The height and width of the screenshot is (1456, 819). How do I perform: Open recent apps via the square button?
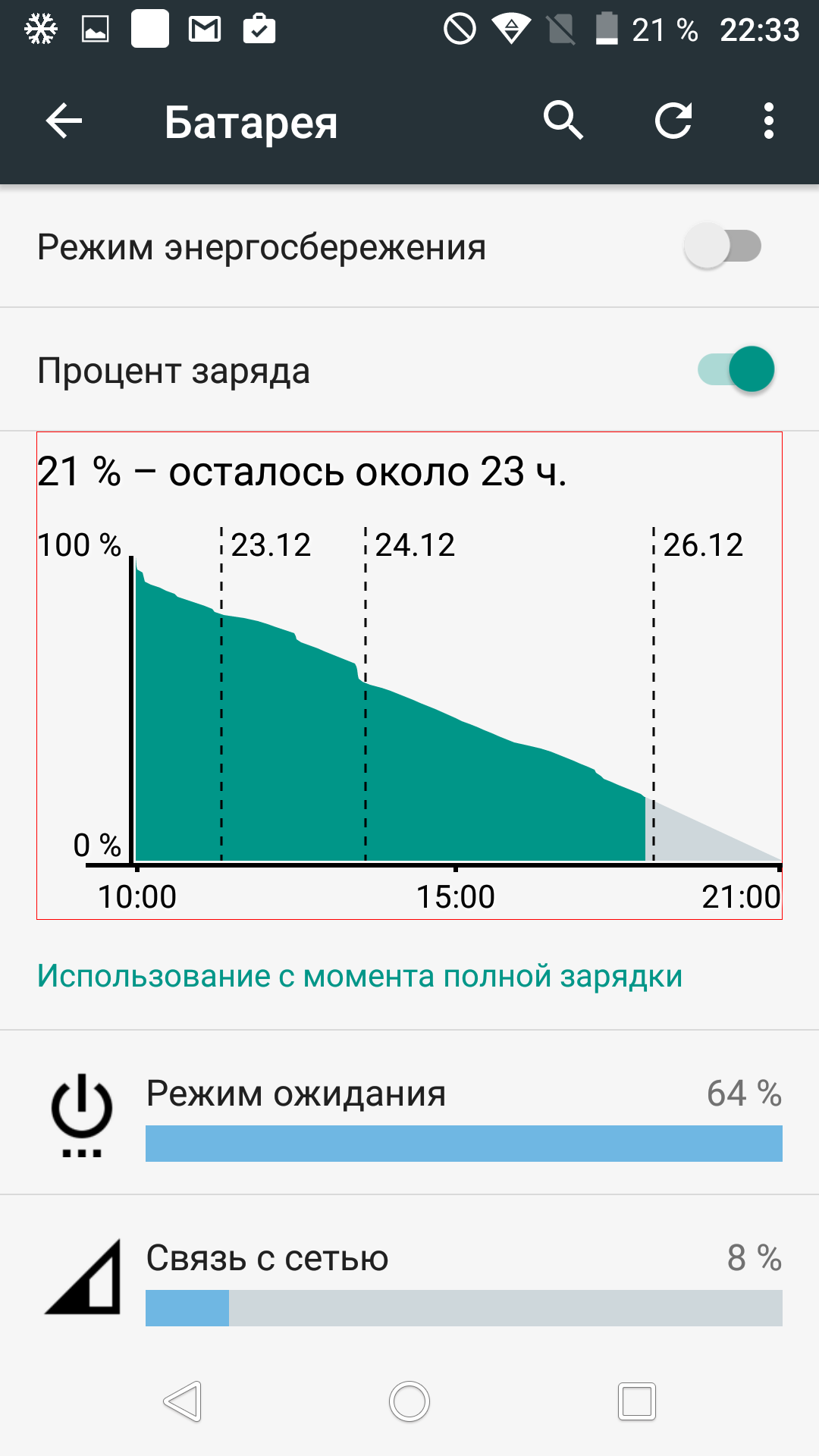(637, 1401)
